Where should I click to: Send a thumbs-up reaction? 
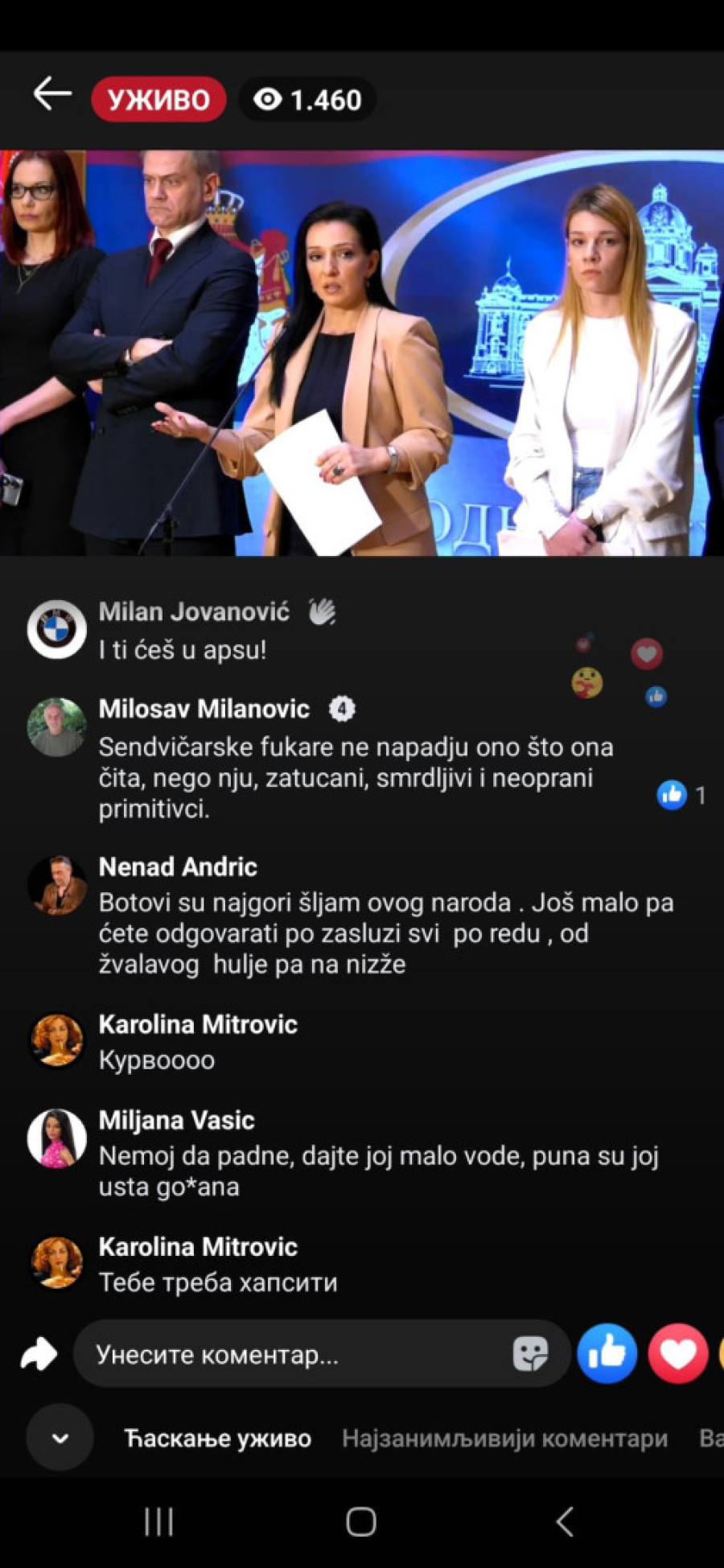(607, 1353)
